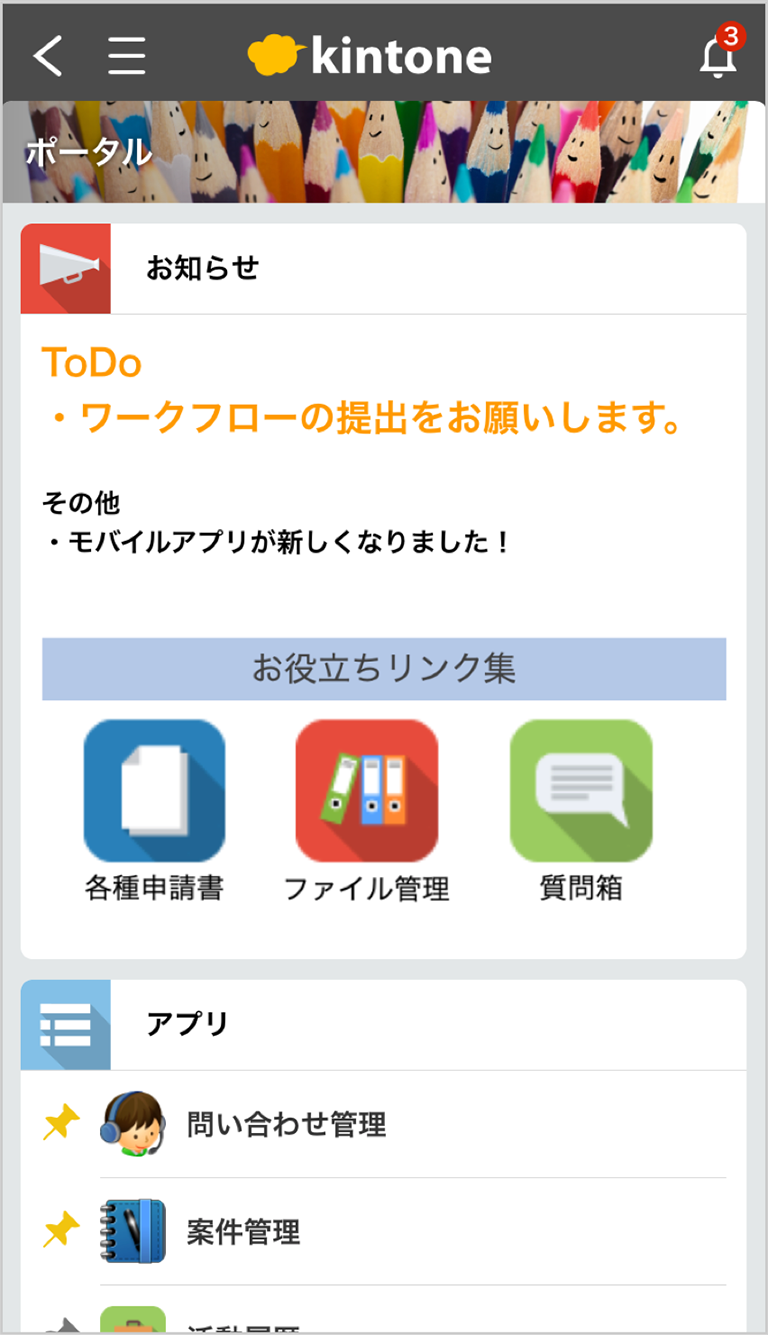Viewport: 768px width, 1335px height.
Task: Tap the back arrow in the header
Action: coord(45,57)
